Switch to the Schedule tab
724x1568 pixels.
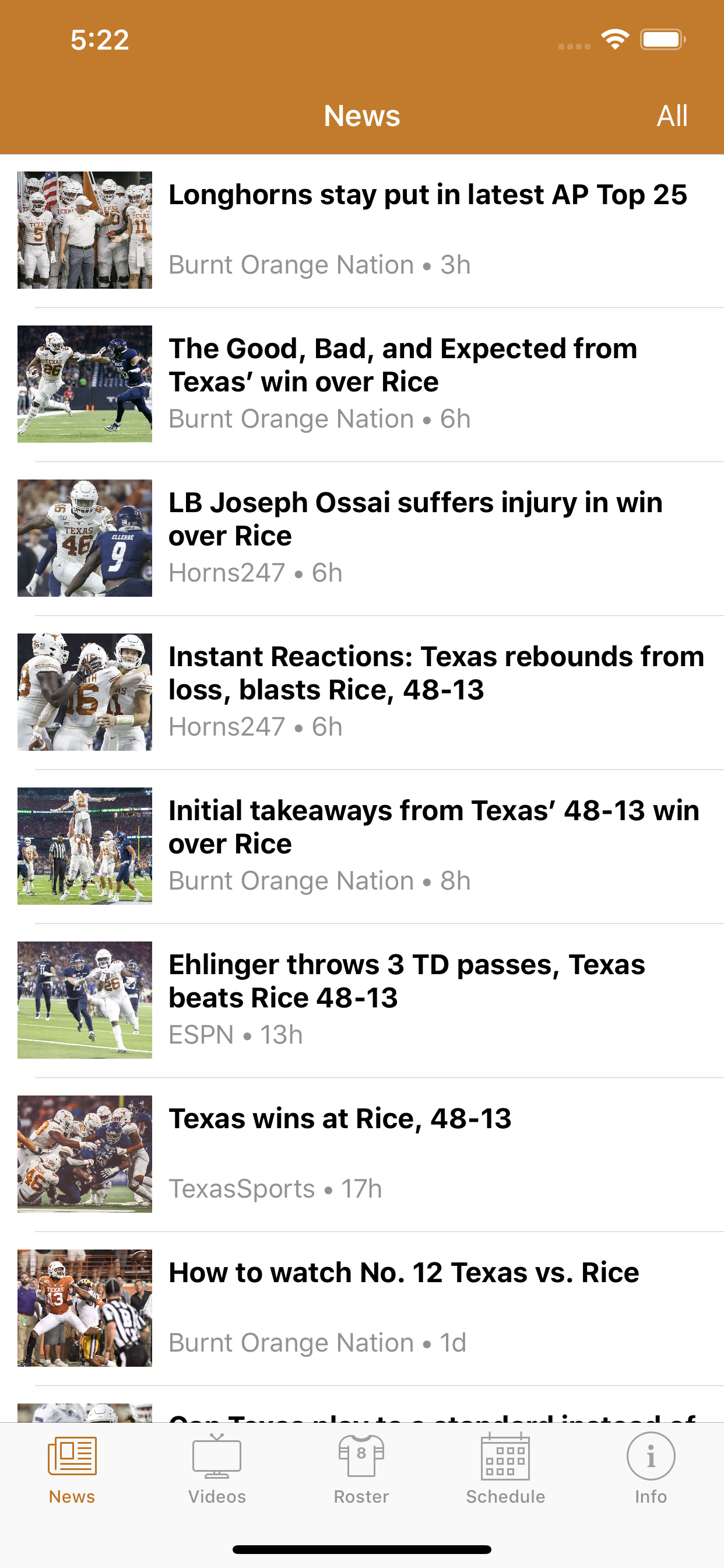pyautogui.click(x=505, y=1473)
